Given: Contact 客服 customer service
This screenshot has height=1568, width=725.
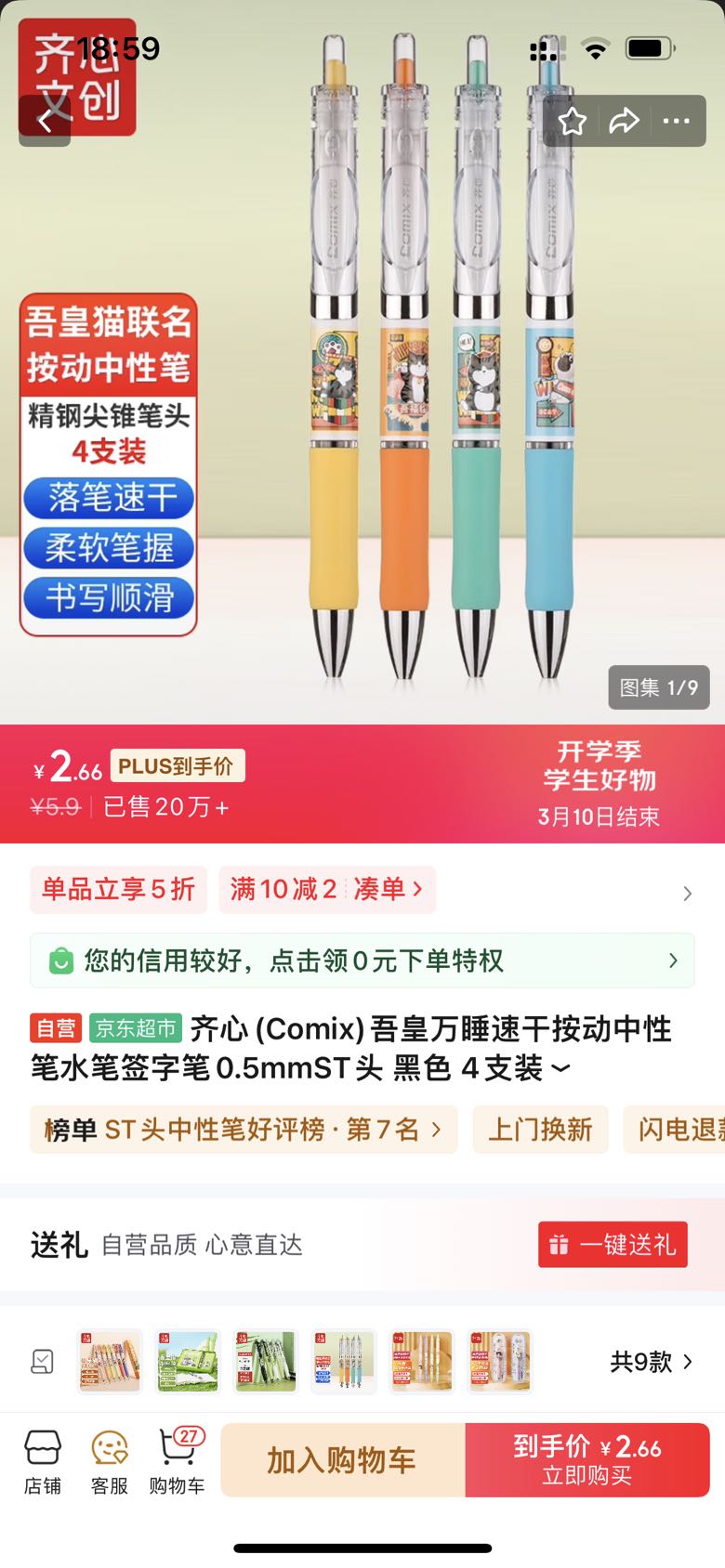Looking at the screenshot, I should point(110,1460).
